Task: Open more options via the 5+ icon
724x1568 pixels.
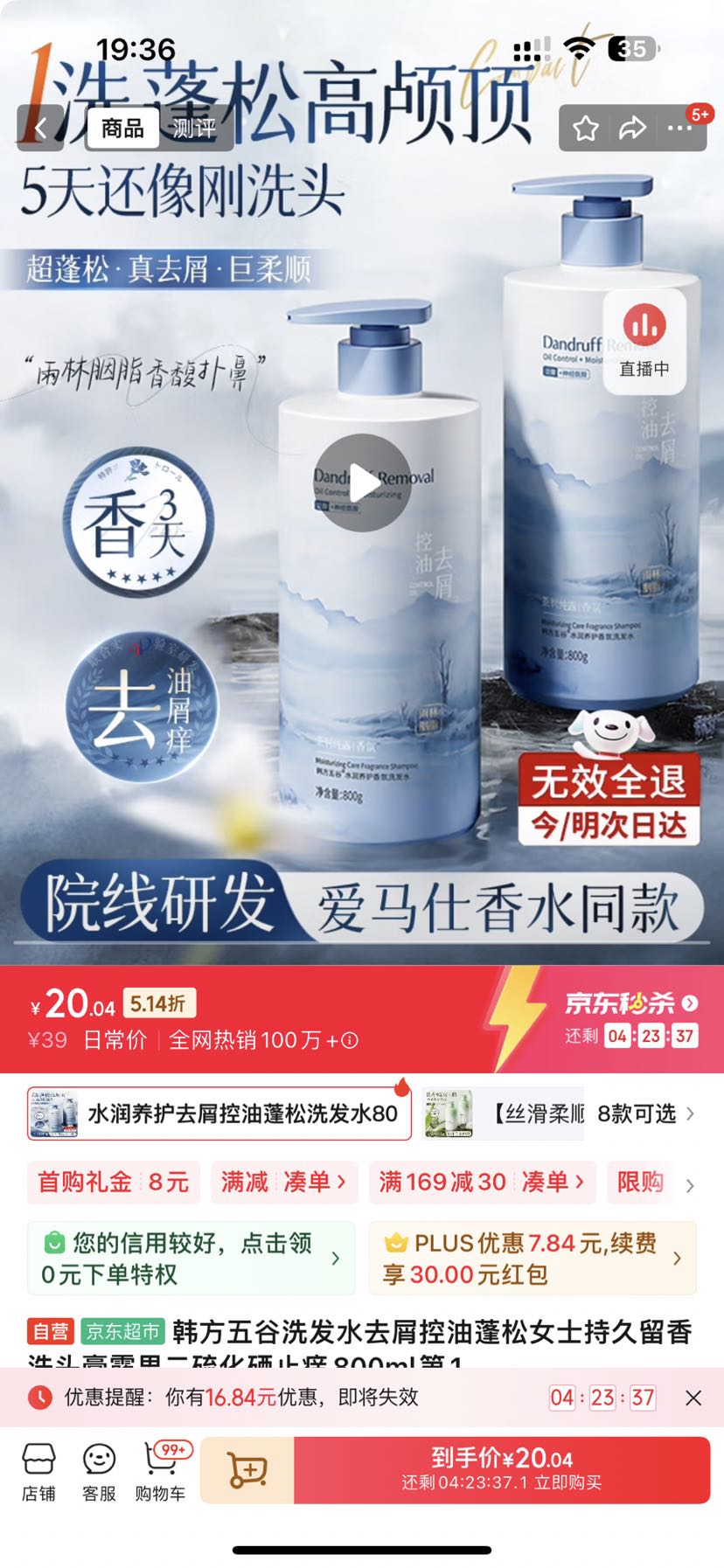Action: (x=681, y=128)
